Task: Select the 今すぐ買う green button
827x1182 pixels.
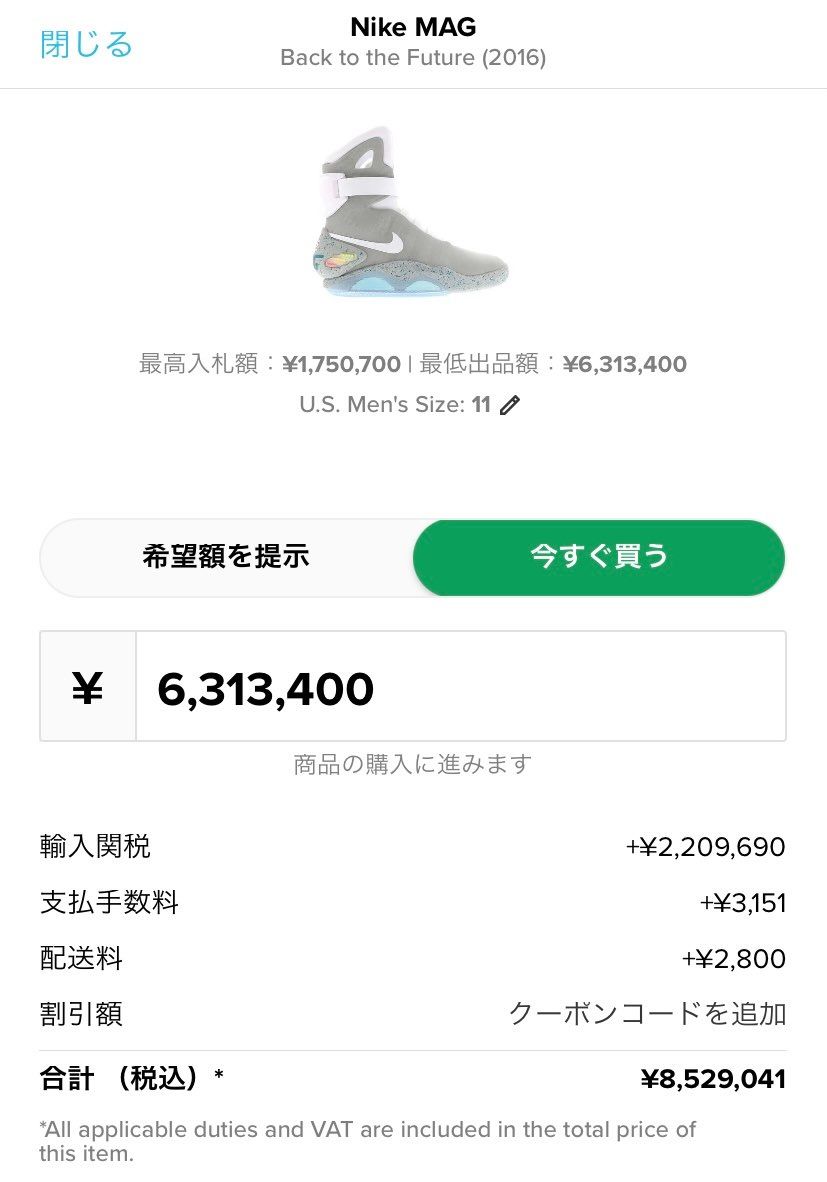Action: pyautogui.click(x=598, y=558)
